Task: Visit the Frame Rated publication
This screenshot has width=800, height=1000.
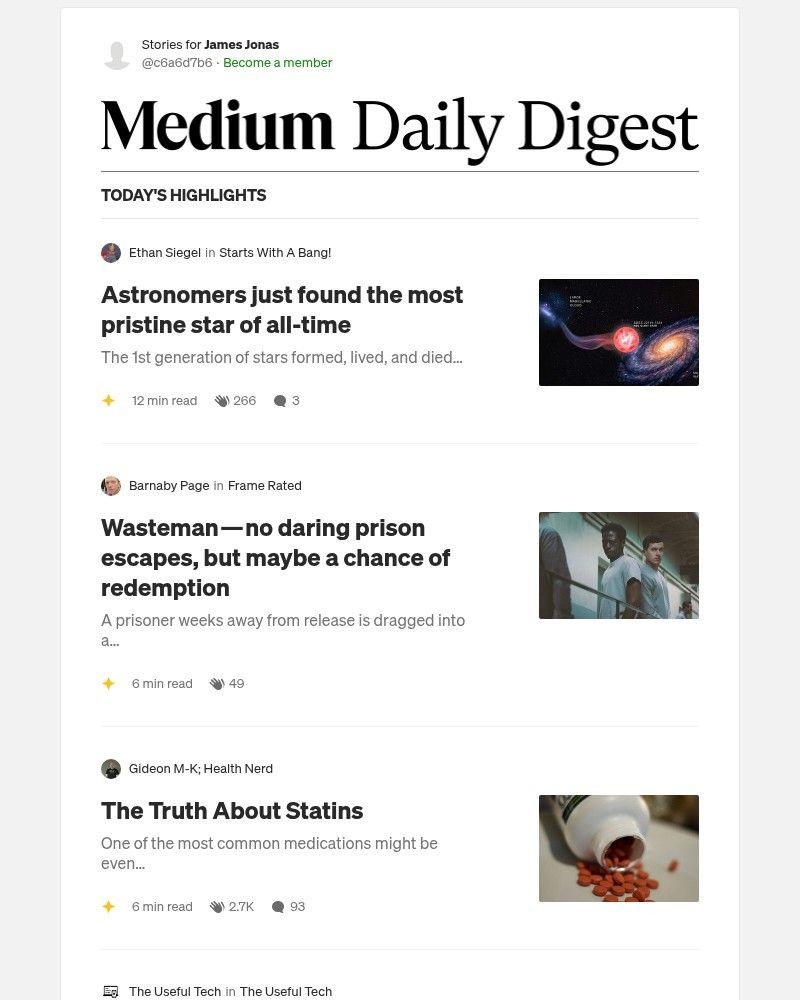Action: (x=264, y=486)
